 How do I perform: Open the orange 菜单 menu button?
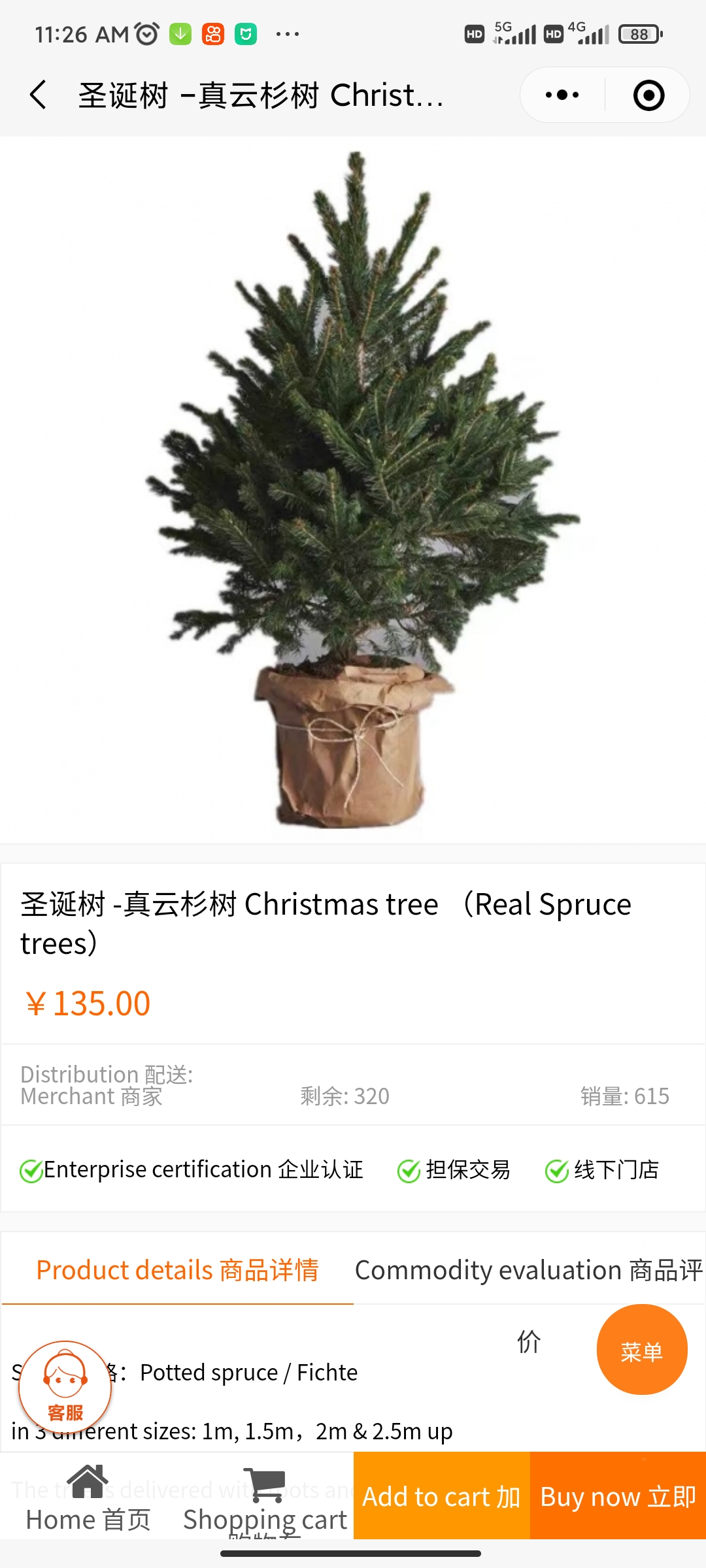tap(641, 1350)
